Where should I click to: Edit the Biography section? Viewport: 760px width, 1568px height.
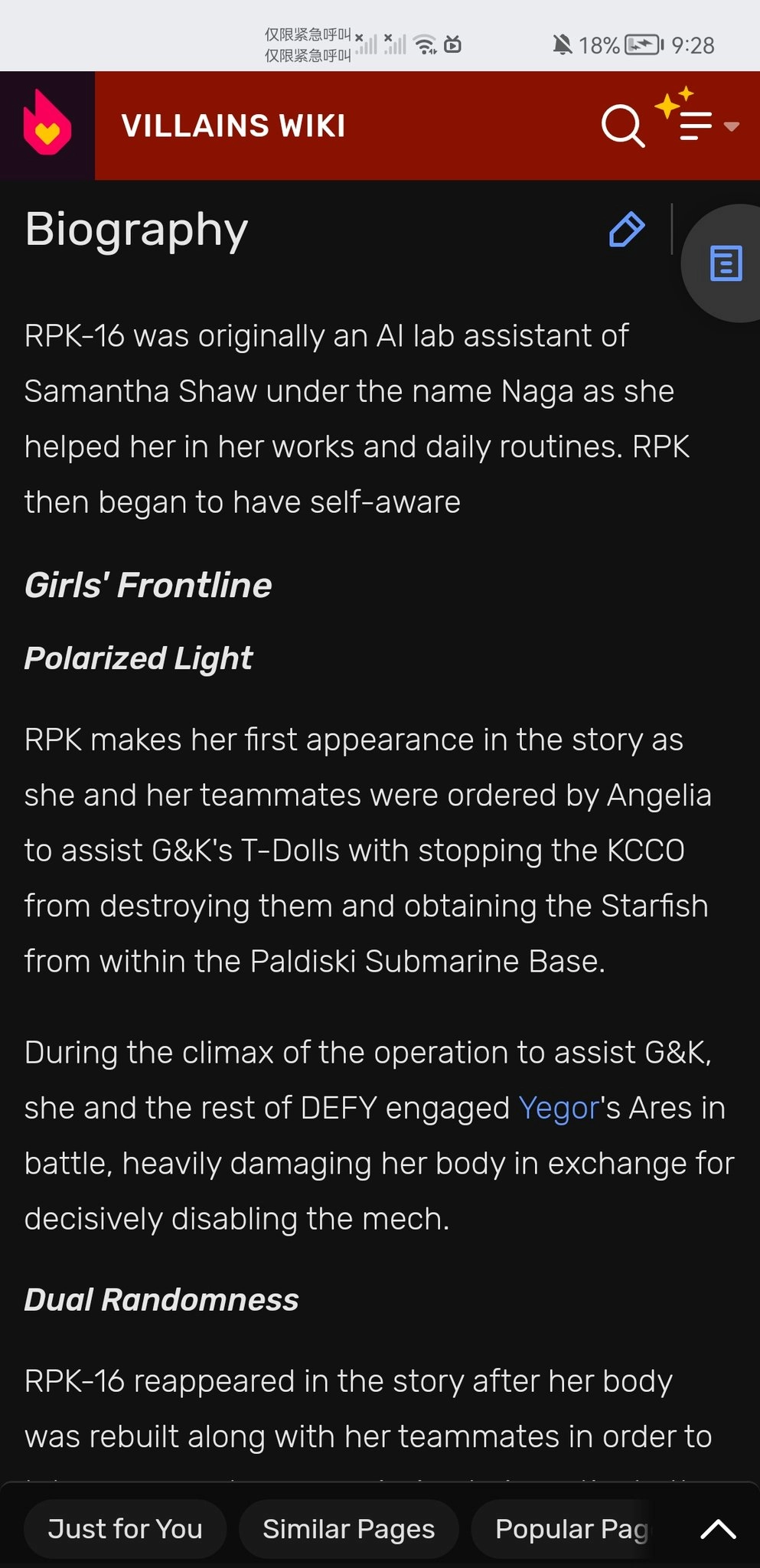626,230
